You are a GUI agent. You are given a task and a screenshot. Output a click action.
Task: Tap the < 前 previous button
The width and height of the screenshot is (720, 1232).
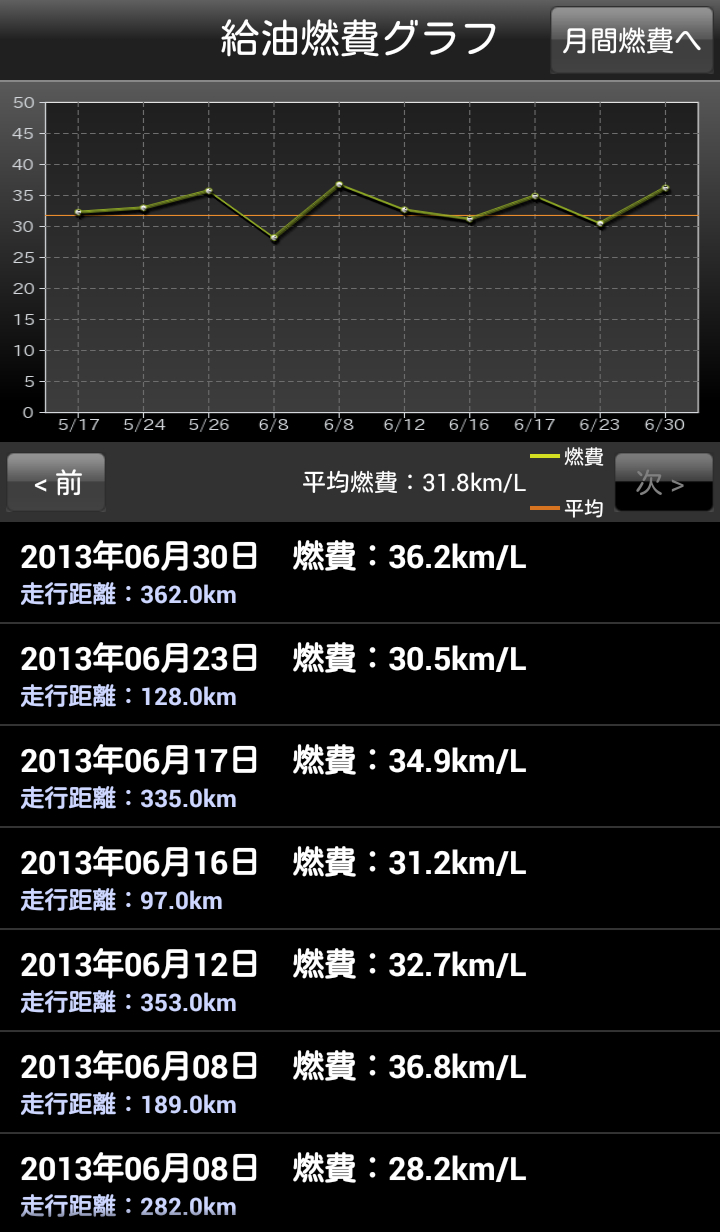pos(56,483)
